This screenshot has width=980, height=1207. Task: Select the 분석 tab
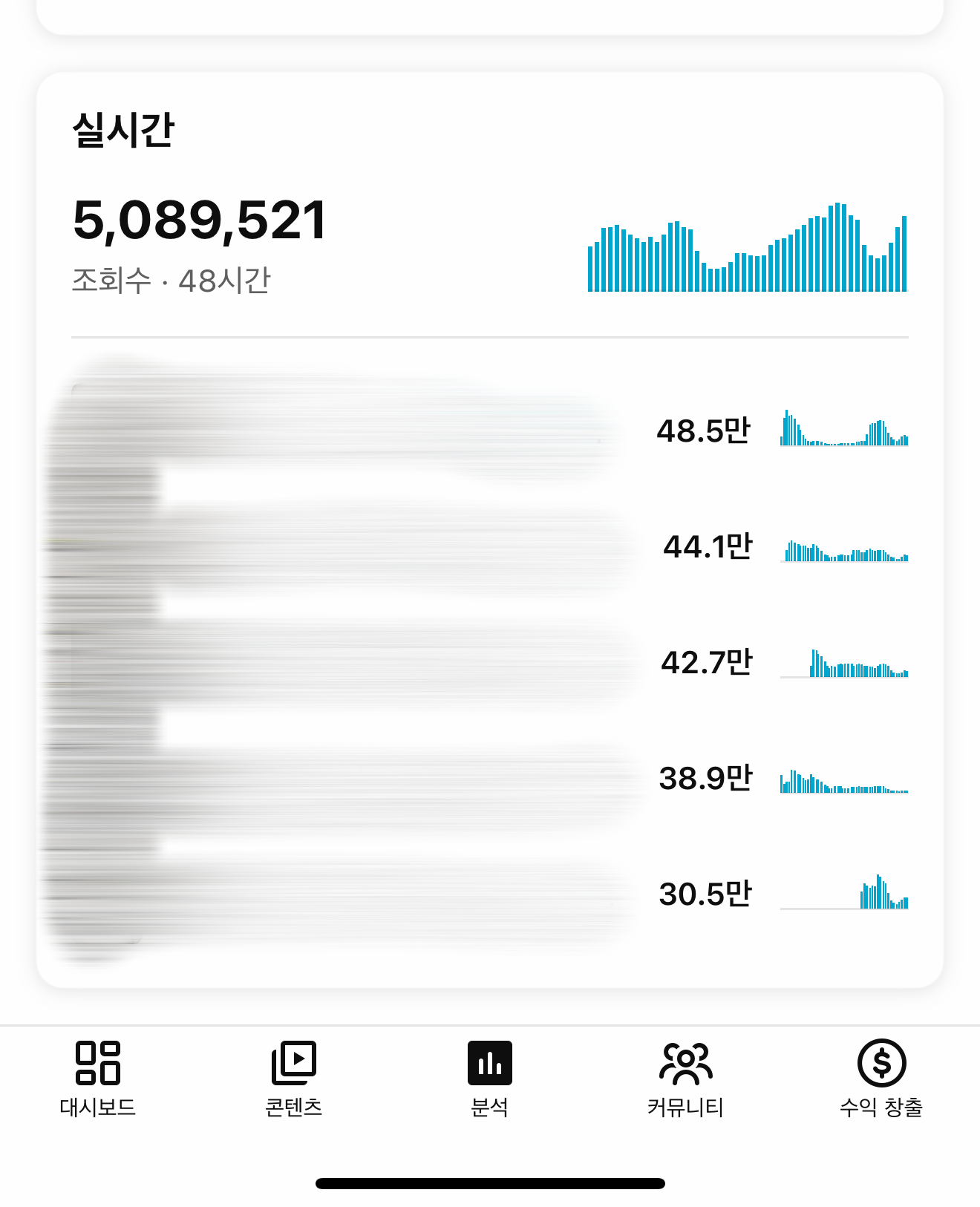(490, 1078)
